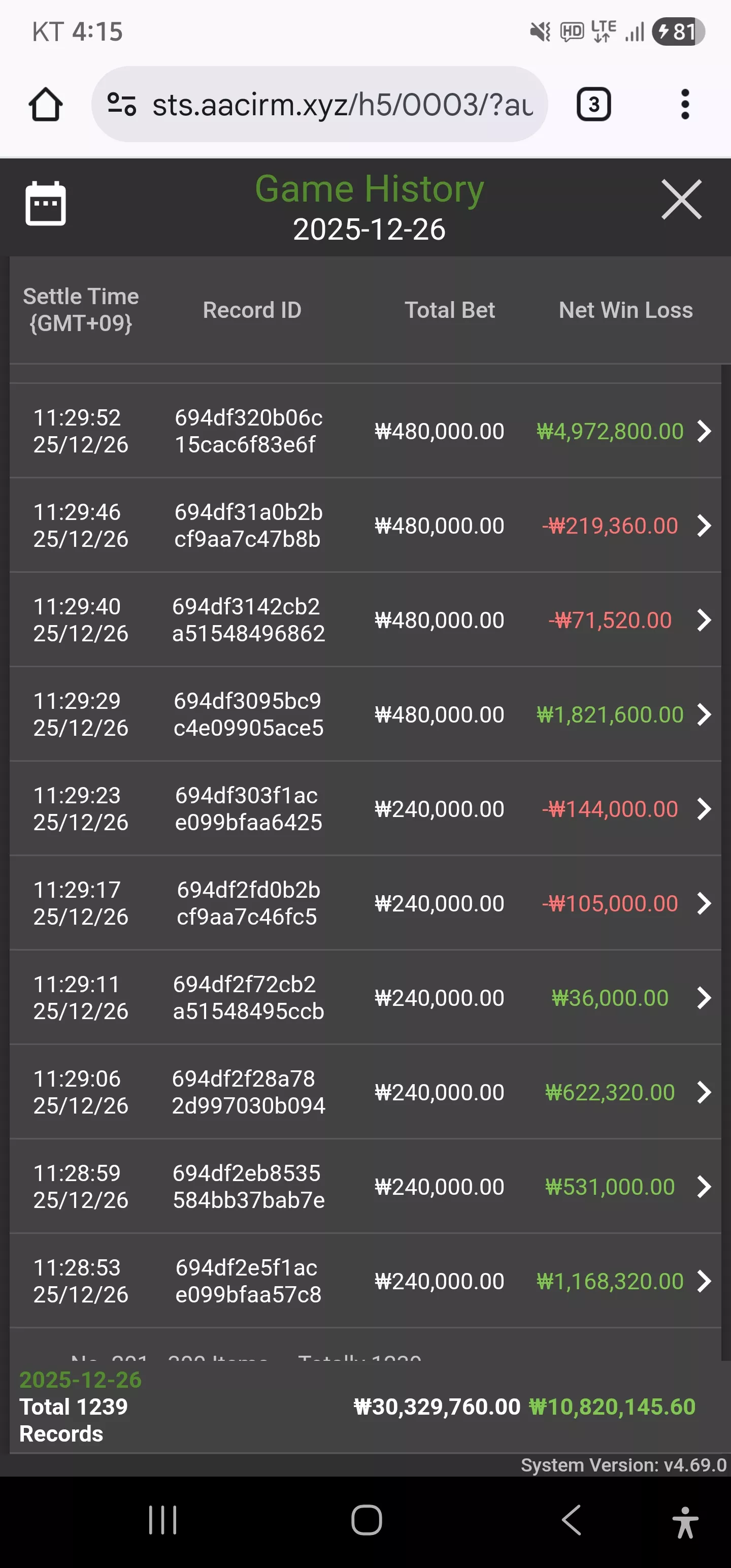Open the record with loss of ₩71,520.00
The width and height of the screenshot is (731, 1568).
(365, 619)
